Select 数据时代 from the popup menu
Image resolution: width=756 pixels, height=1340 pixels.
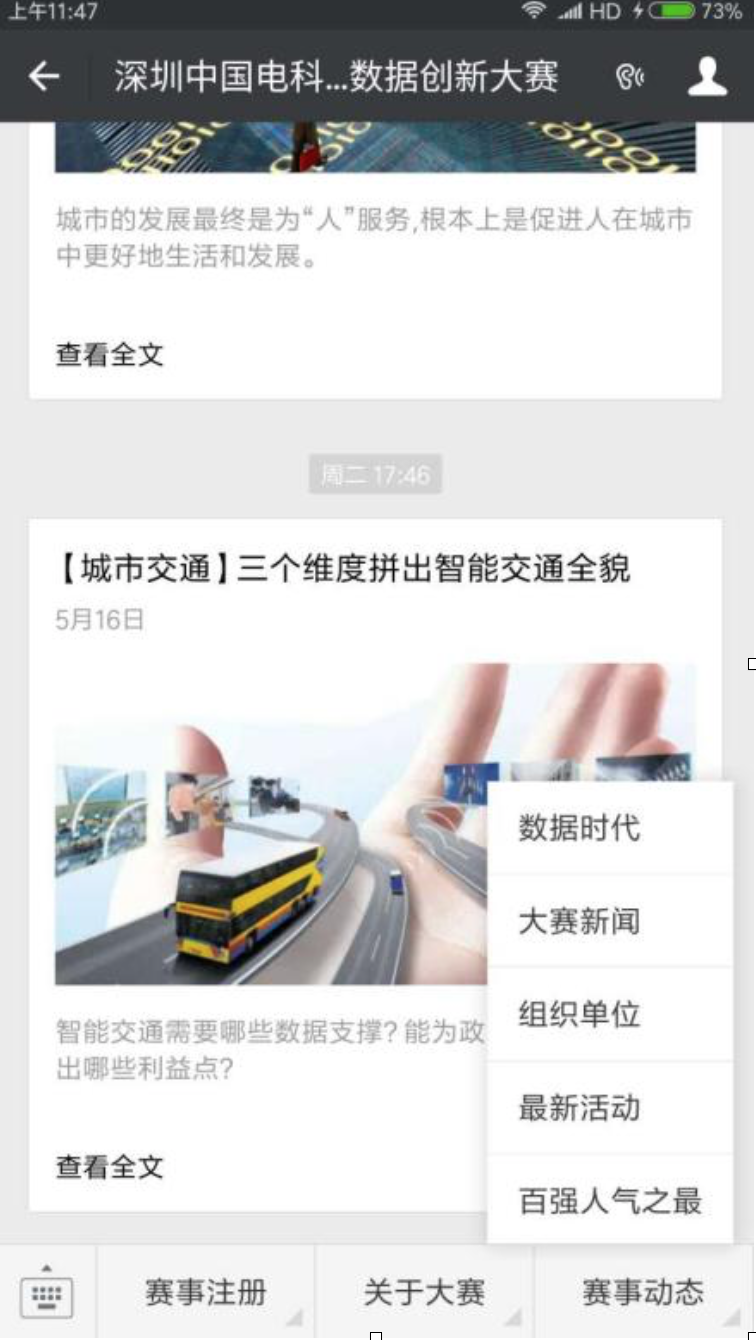pyautogui.click(x=579, y=828)
